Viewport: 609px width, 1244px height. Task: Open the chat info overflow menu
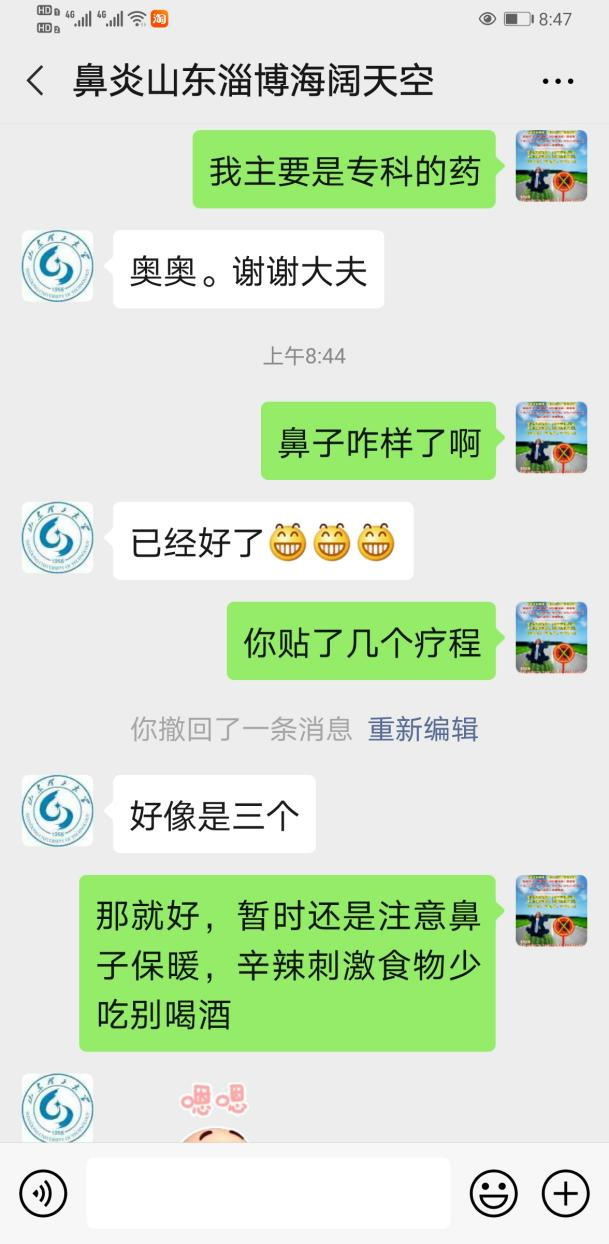tap(557, 82)
